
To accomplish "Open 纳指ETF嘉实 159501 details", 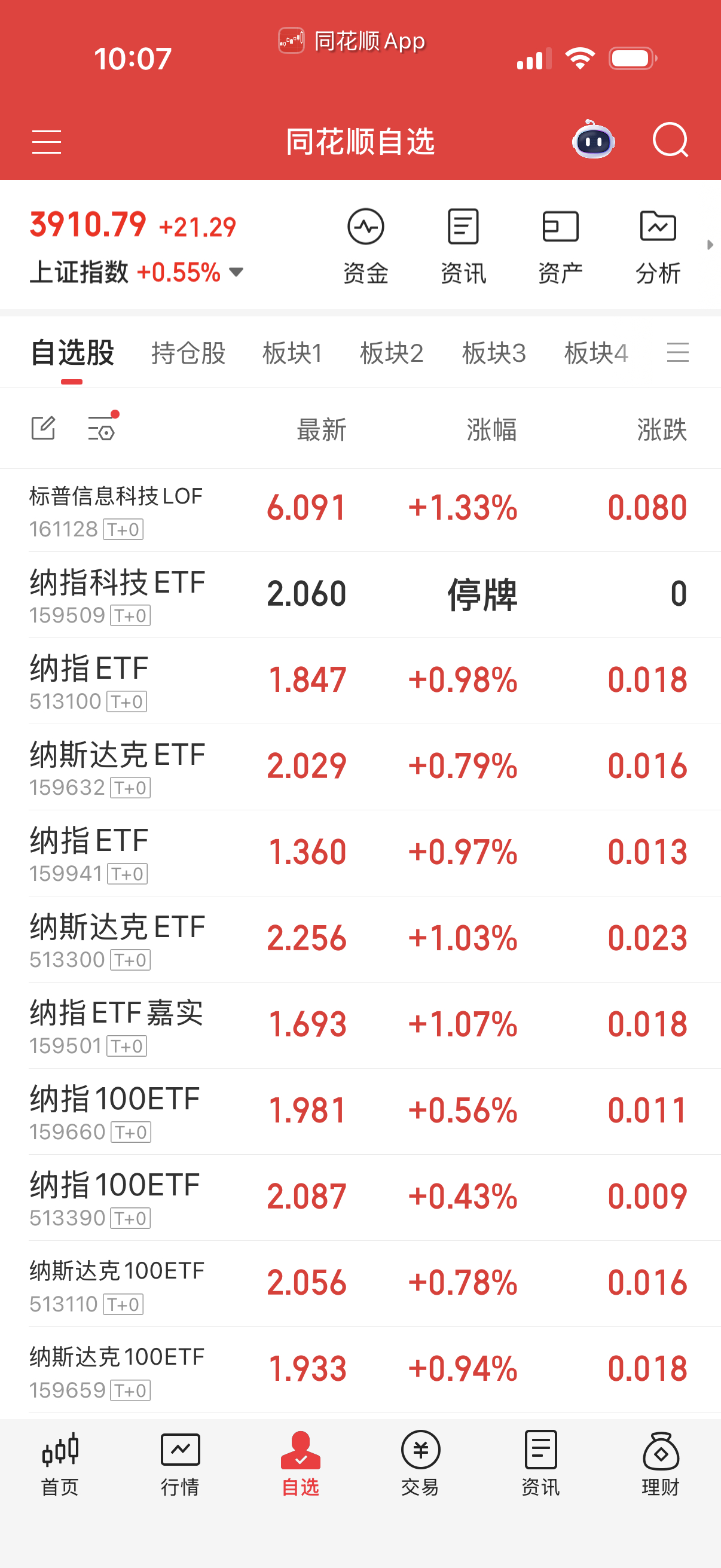I will tap(360, 1026).
